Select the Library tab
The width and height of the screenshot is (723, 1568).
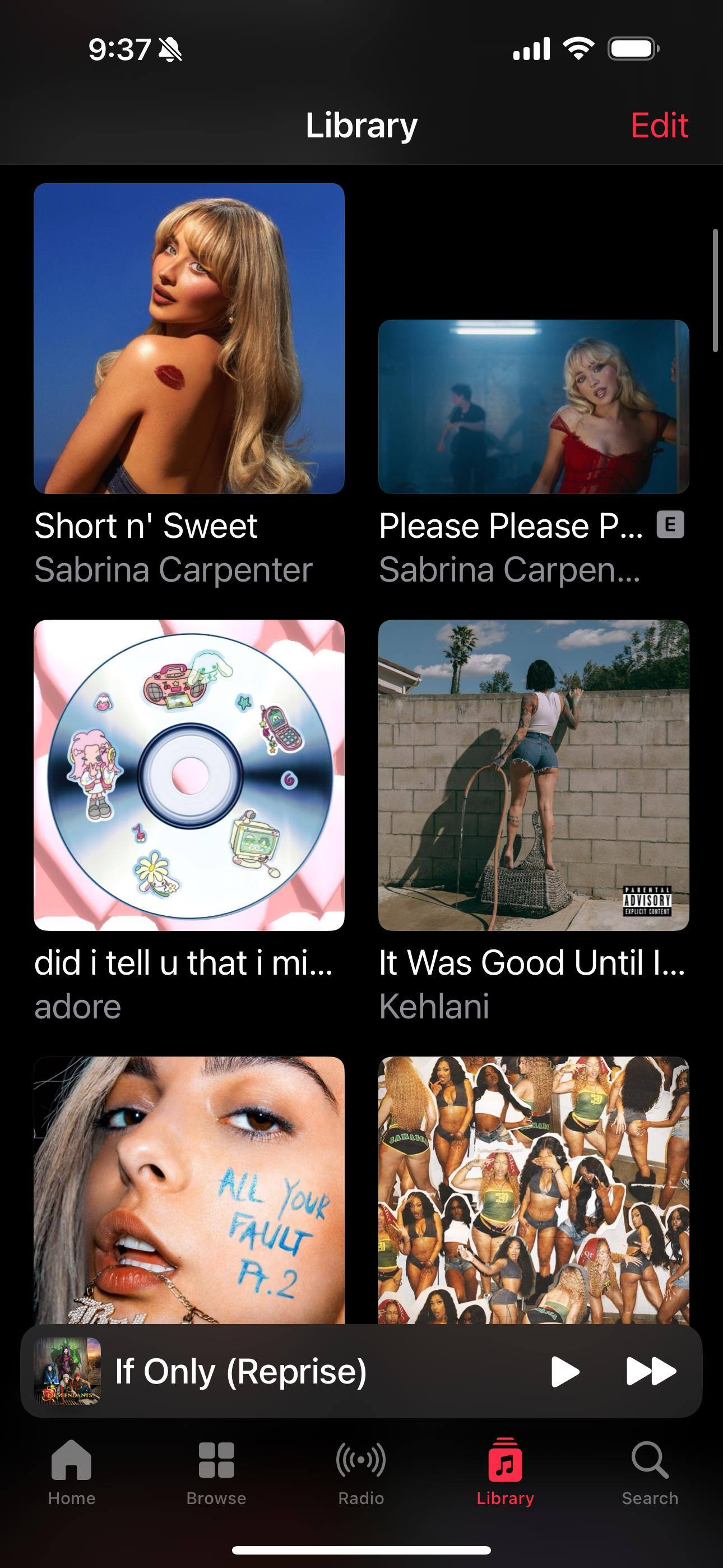pos(505,1472)
